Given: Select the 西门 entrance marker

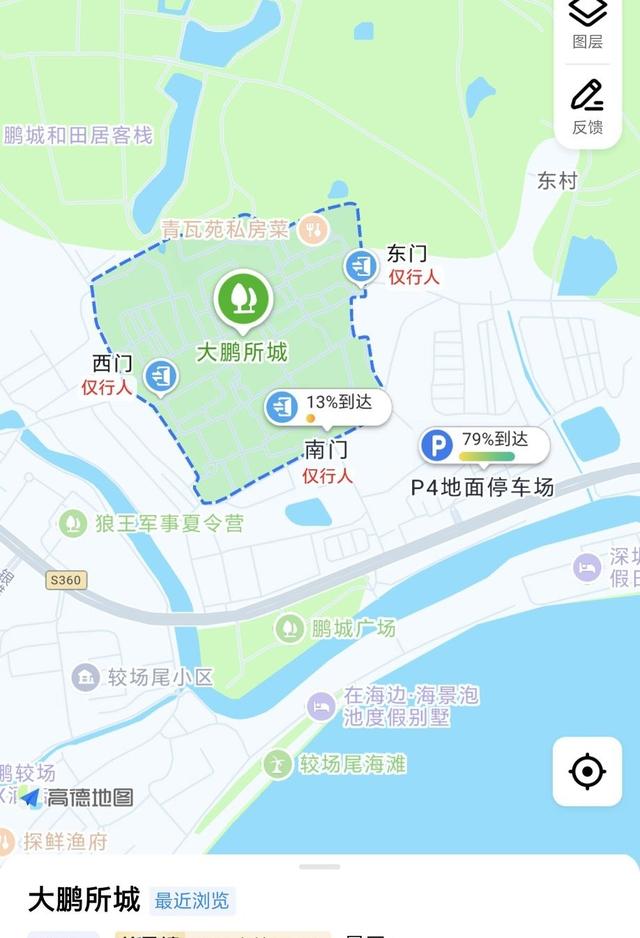Looking at the screenshot, I should click(159, 376).
